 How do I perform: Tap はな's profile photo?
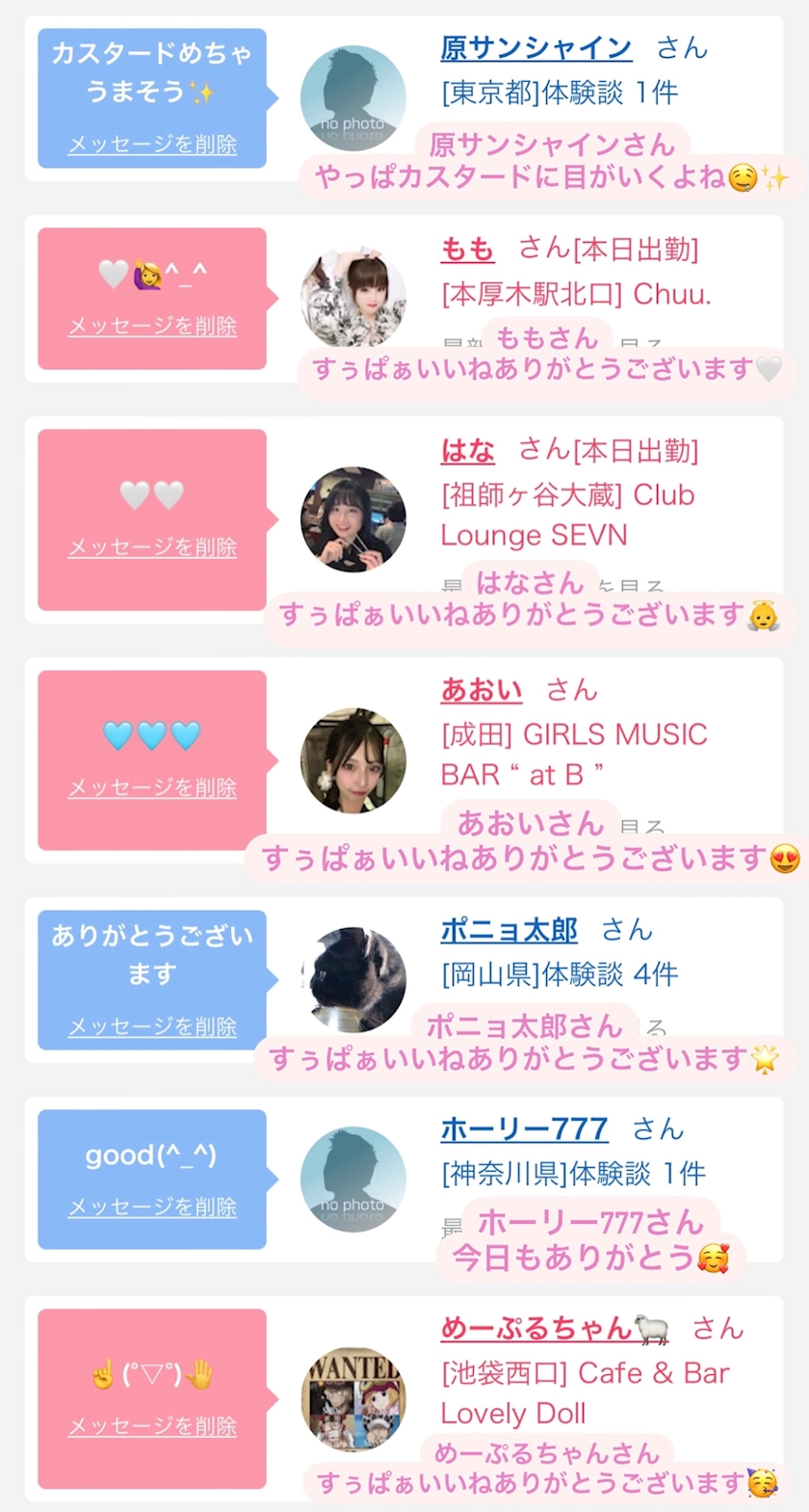tap(352, 519)
